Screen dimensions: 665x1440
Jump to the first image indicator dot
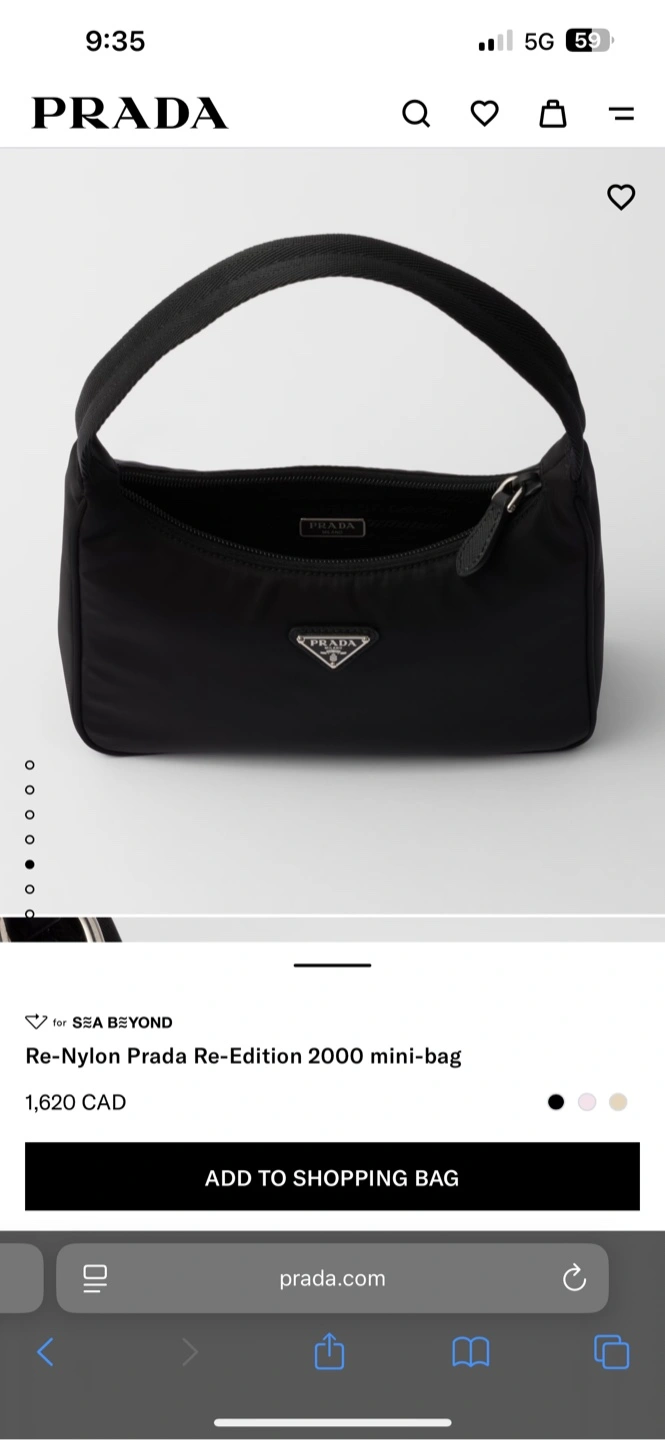(x=30, y=765)
